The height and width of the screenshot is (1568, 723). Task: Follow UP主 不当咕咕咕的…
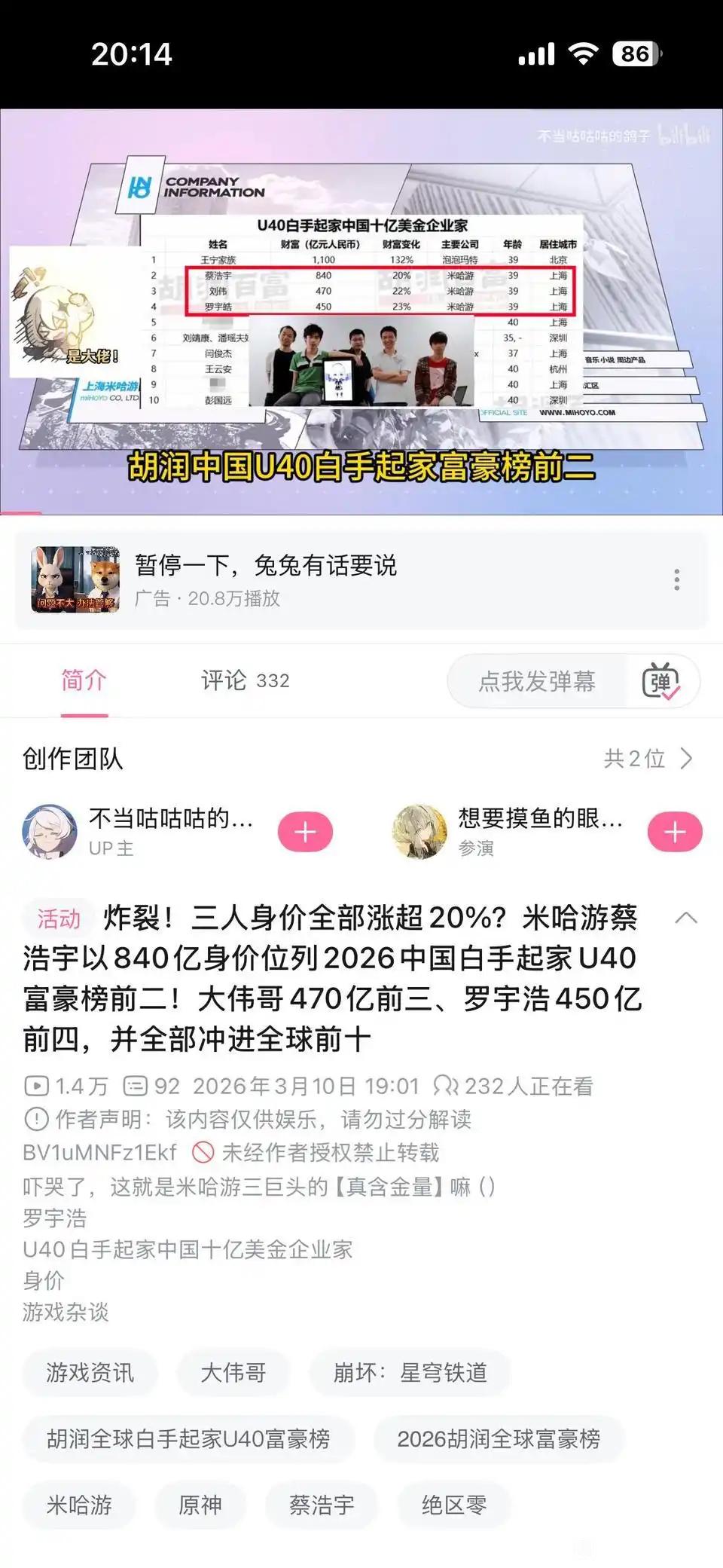(x=305, y=832)
